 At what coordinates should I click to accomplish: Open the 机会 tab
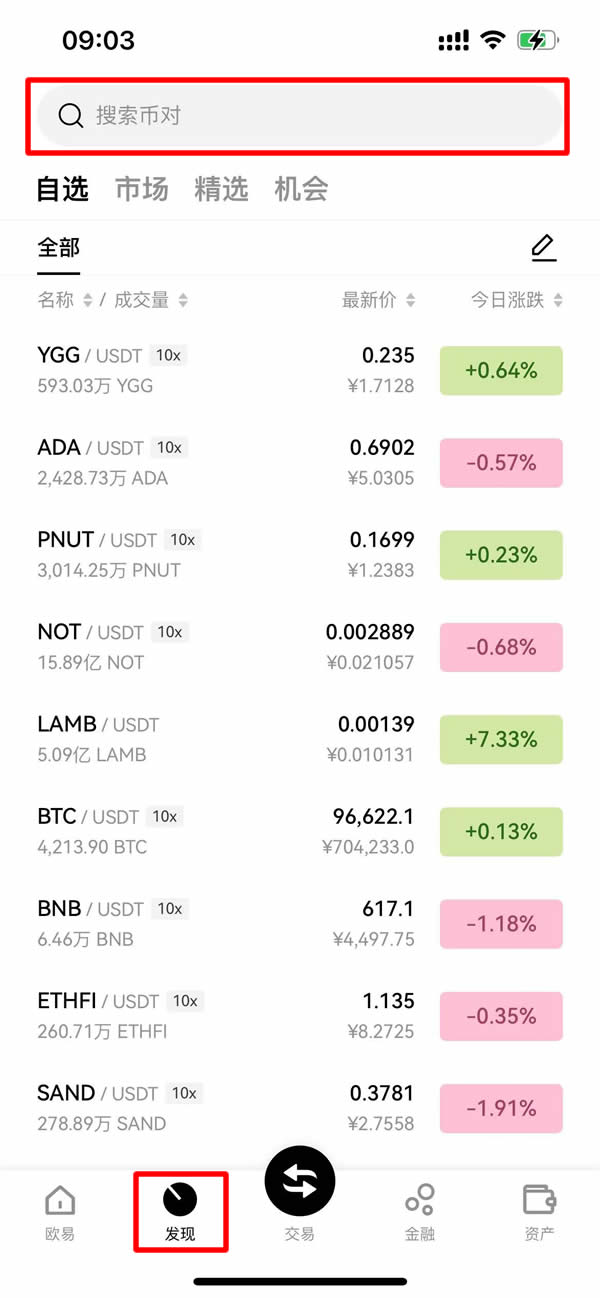coord(301,189)
